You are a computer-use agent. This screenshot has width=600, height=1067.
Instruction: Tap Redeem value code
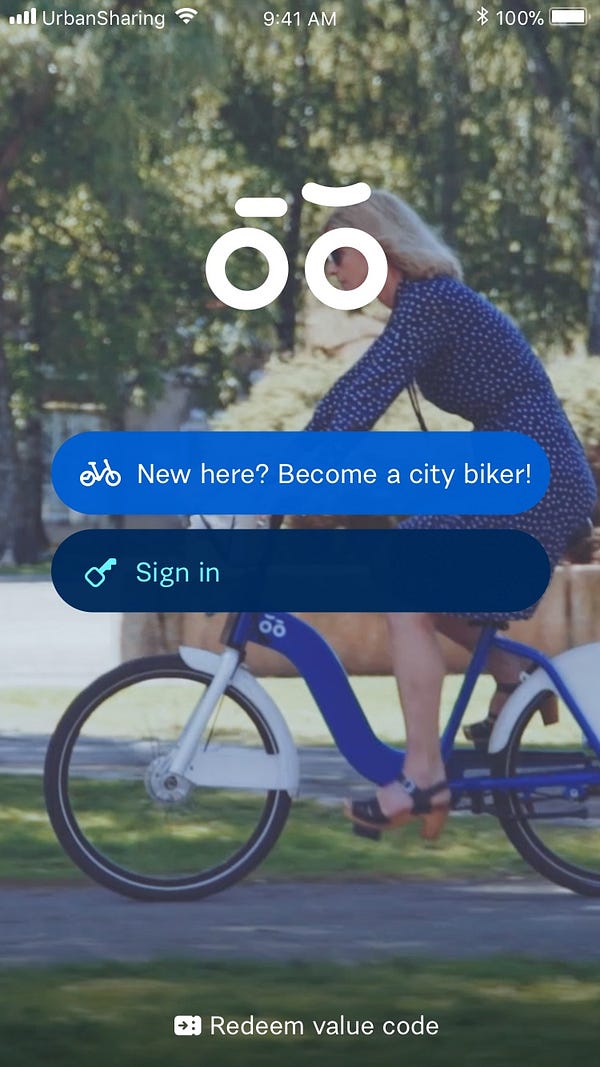coord(307,1025)
